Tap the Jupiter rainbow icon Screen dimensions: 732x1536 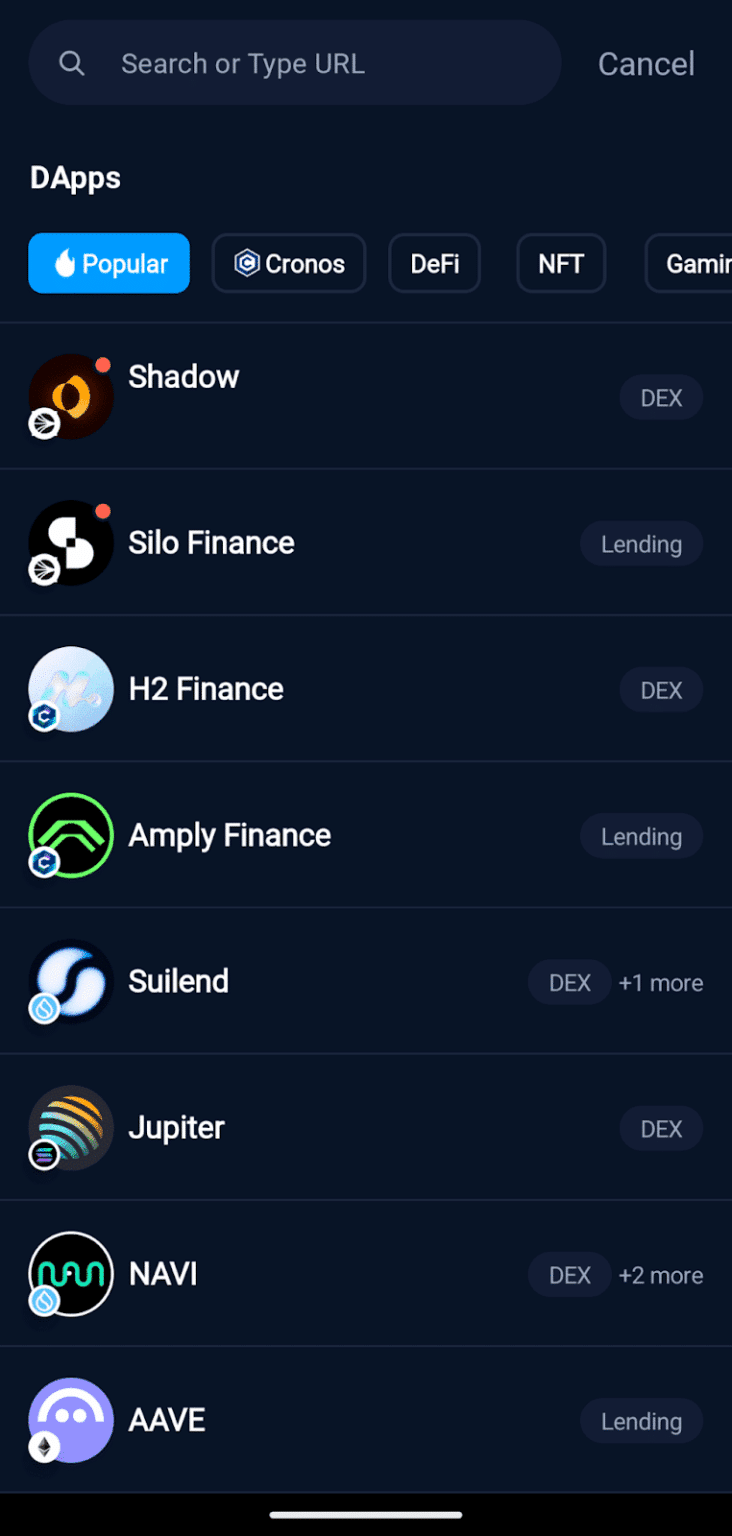[71, 1127]
